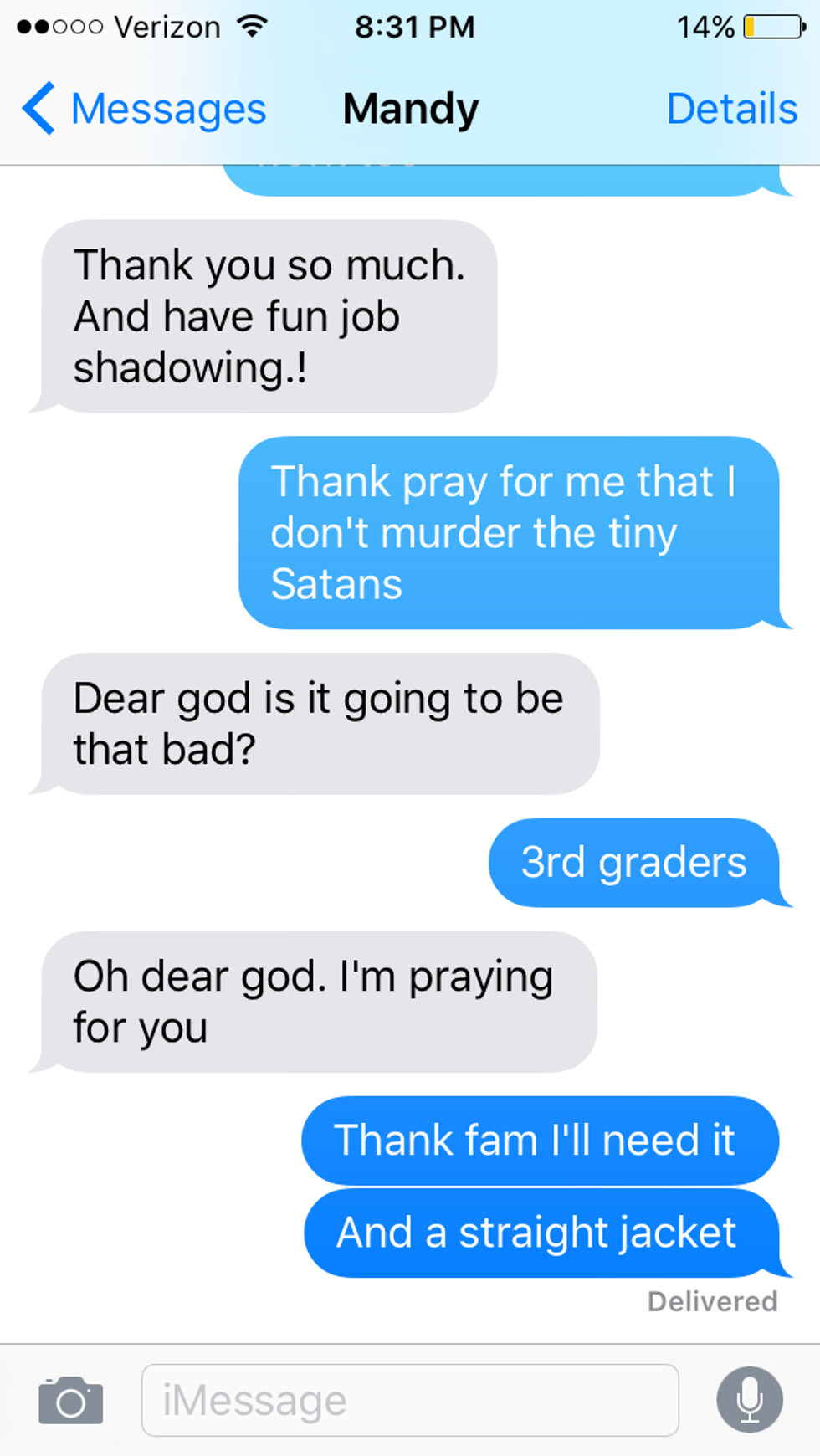Open the camera to attach a photo
This screenshot has height=1456, width=820.
[71, 1401]
